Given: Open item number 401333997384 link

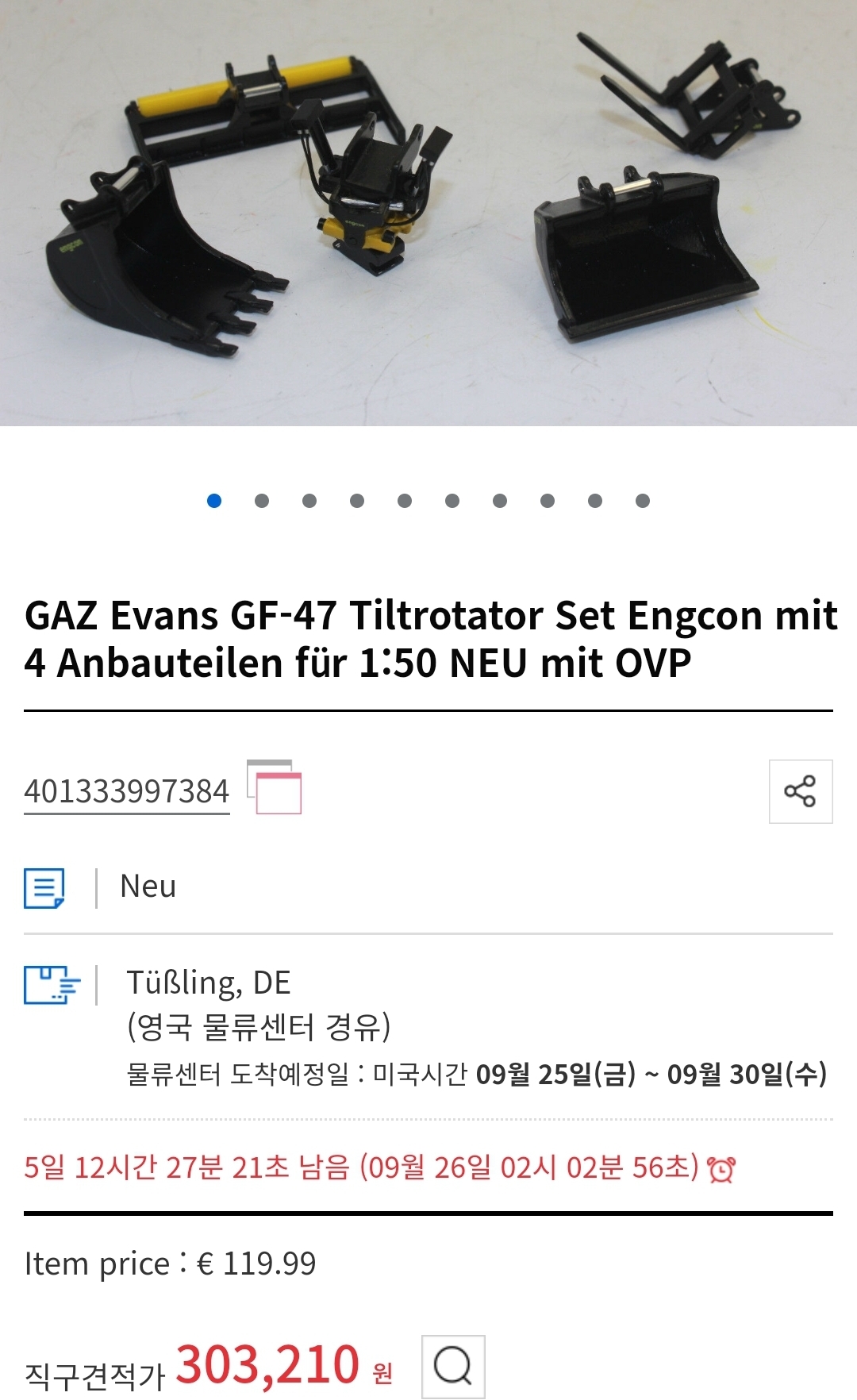Looking at the screenshot, I should [x=127, y=792].
